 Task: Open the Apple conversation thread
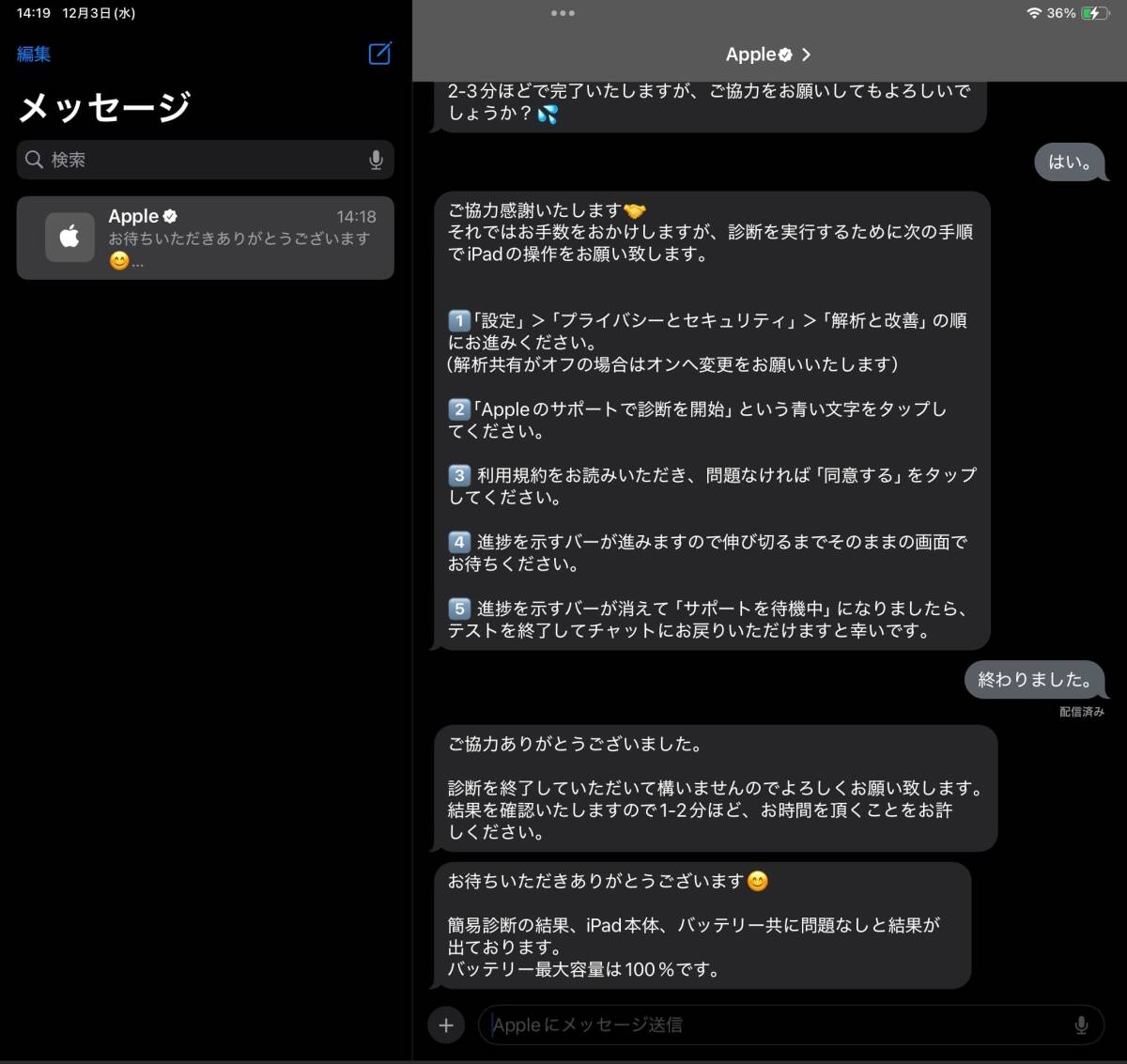pos(205,238)
